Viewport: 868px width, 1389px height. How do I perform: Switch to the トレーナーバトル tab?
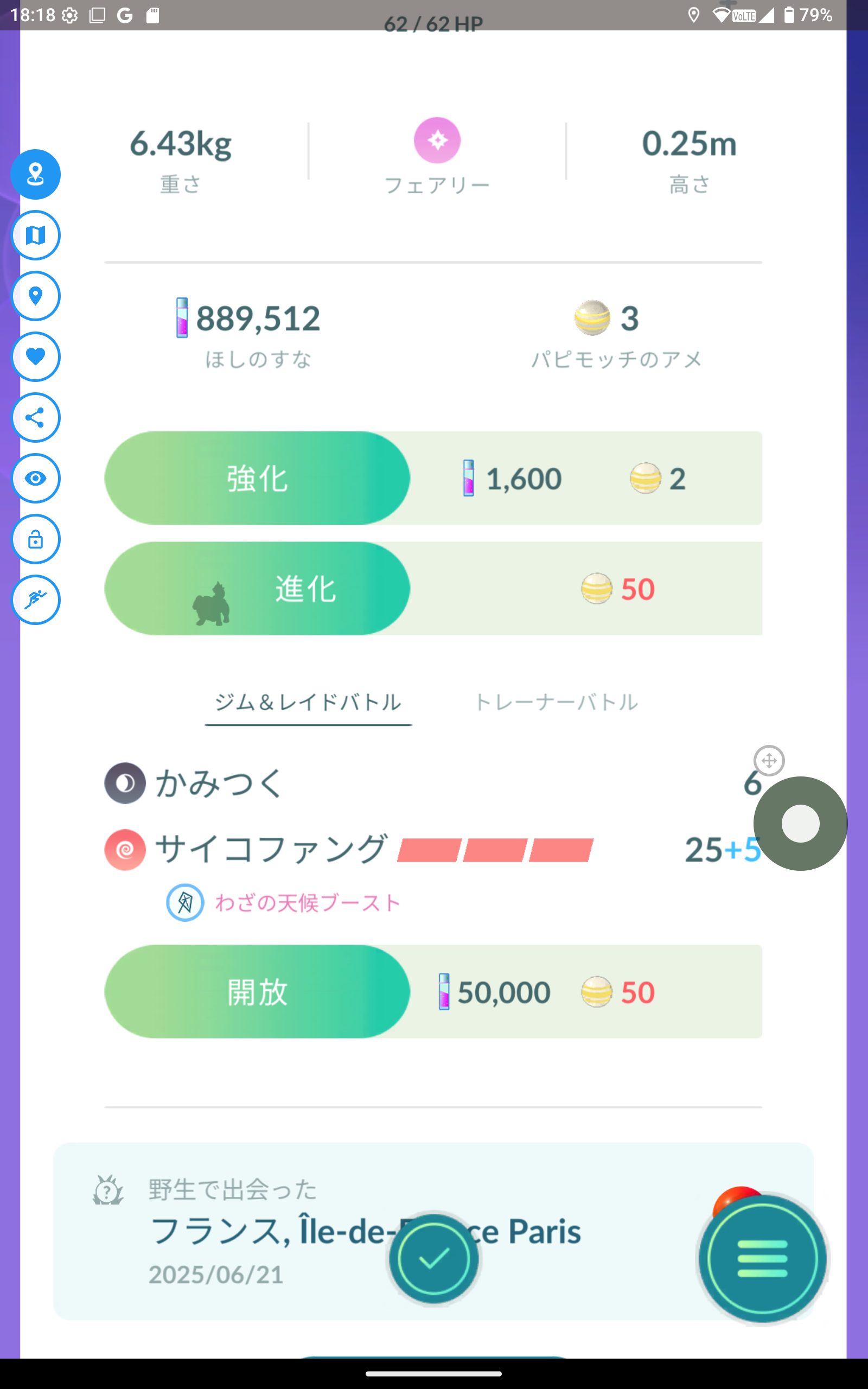556,702
